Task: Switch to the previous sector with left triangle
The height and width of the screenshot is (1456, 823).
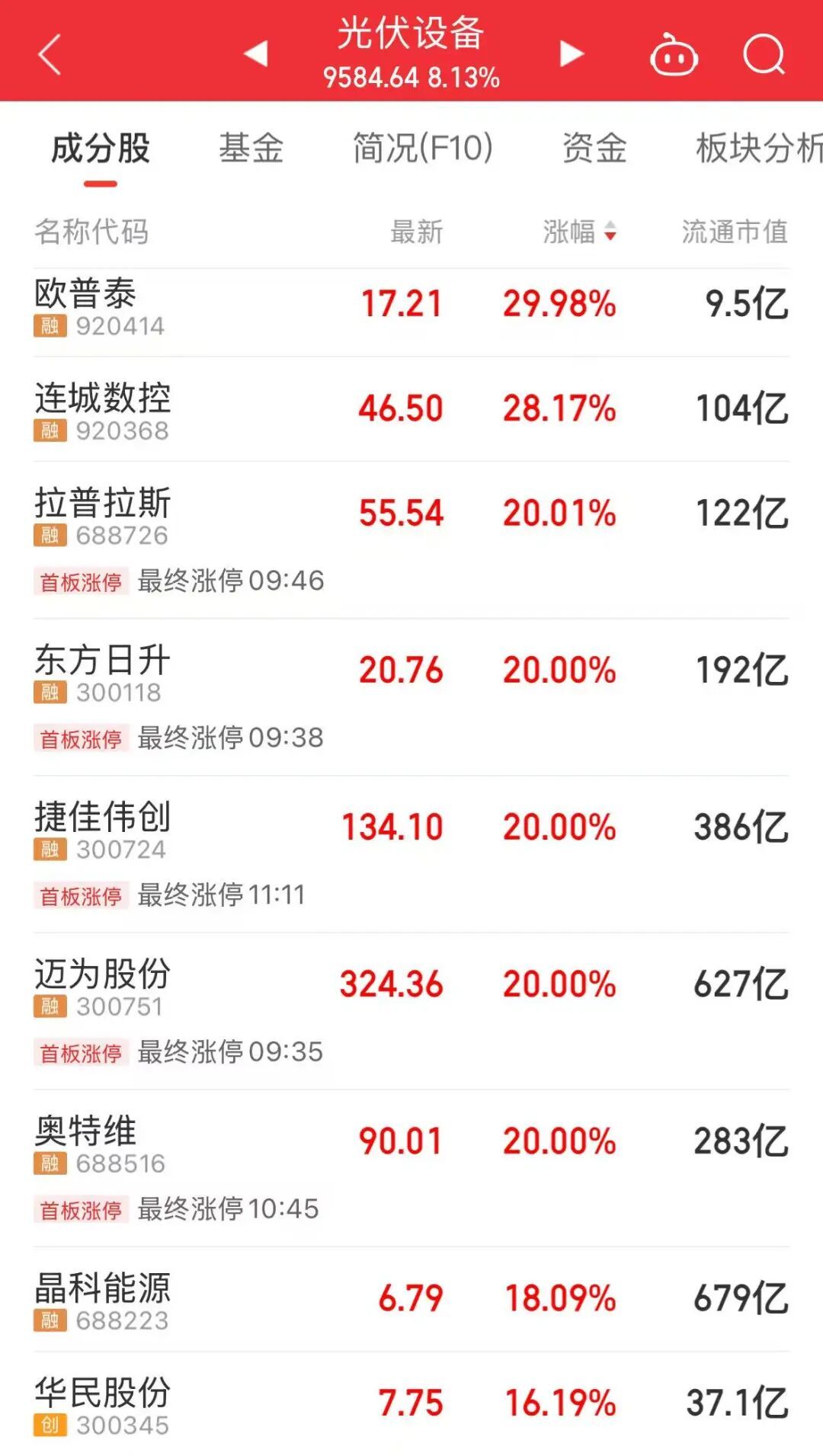Action: [x=256, y=54]
